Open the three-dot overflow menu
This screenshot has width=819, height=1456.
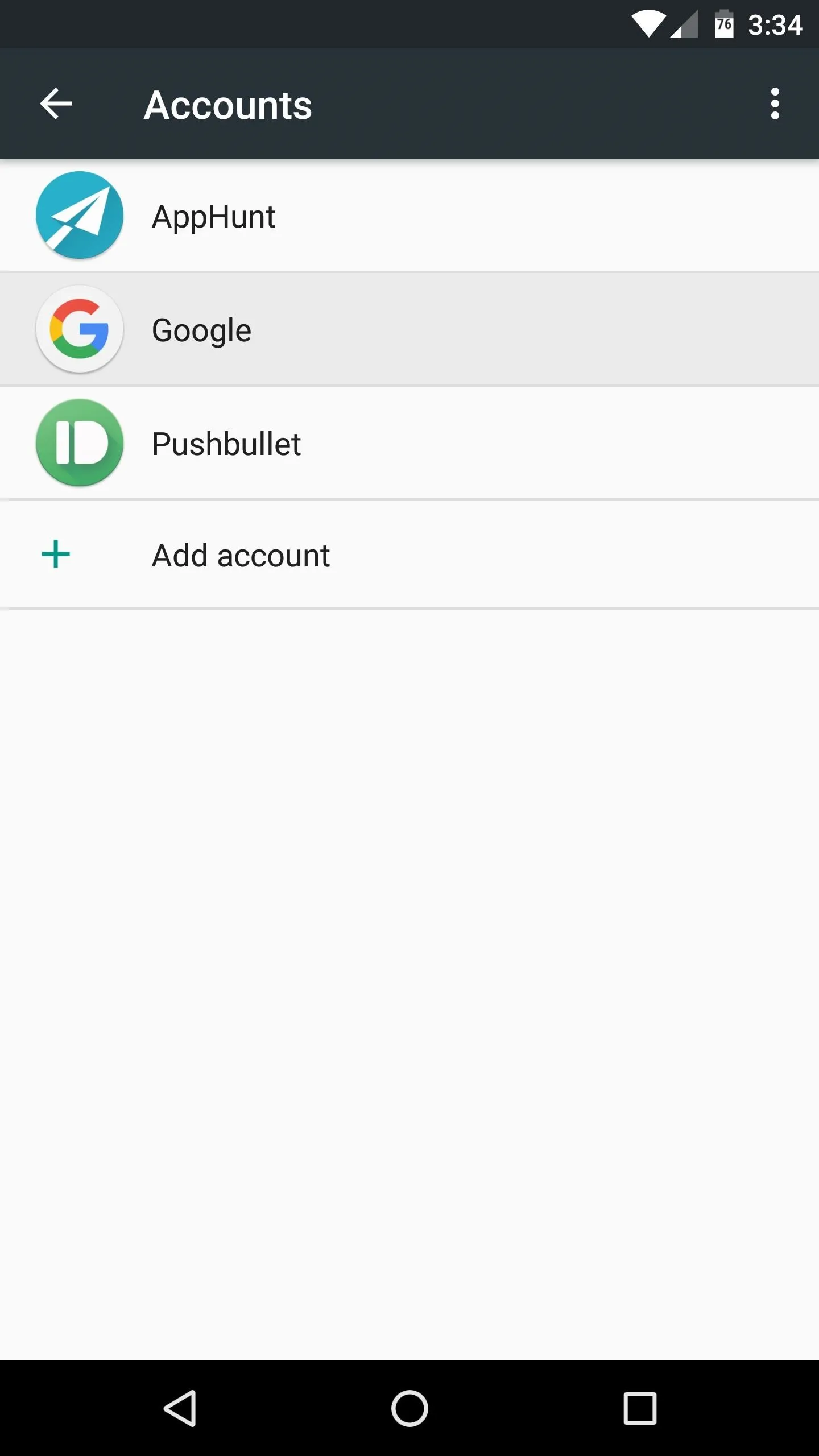[x=775, y=104]
